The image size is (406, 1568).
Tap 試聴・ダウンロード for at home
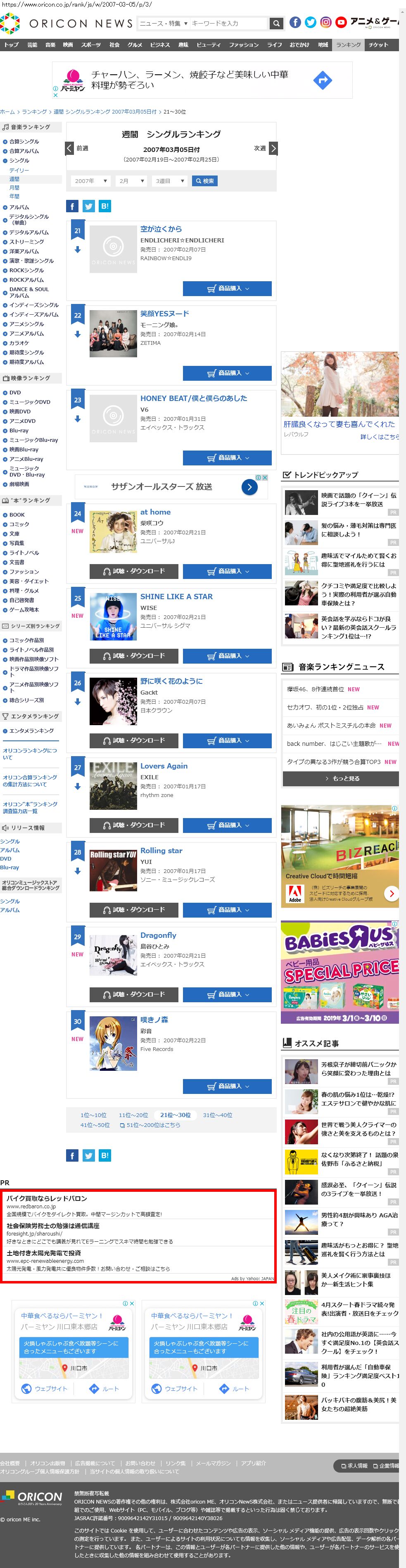coord(134,571)
